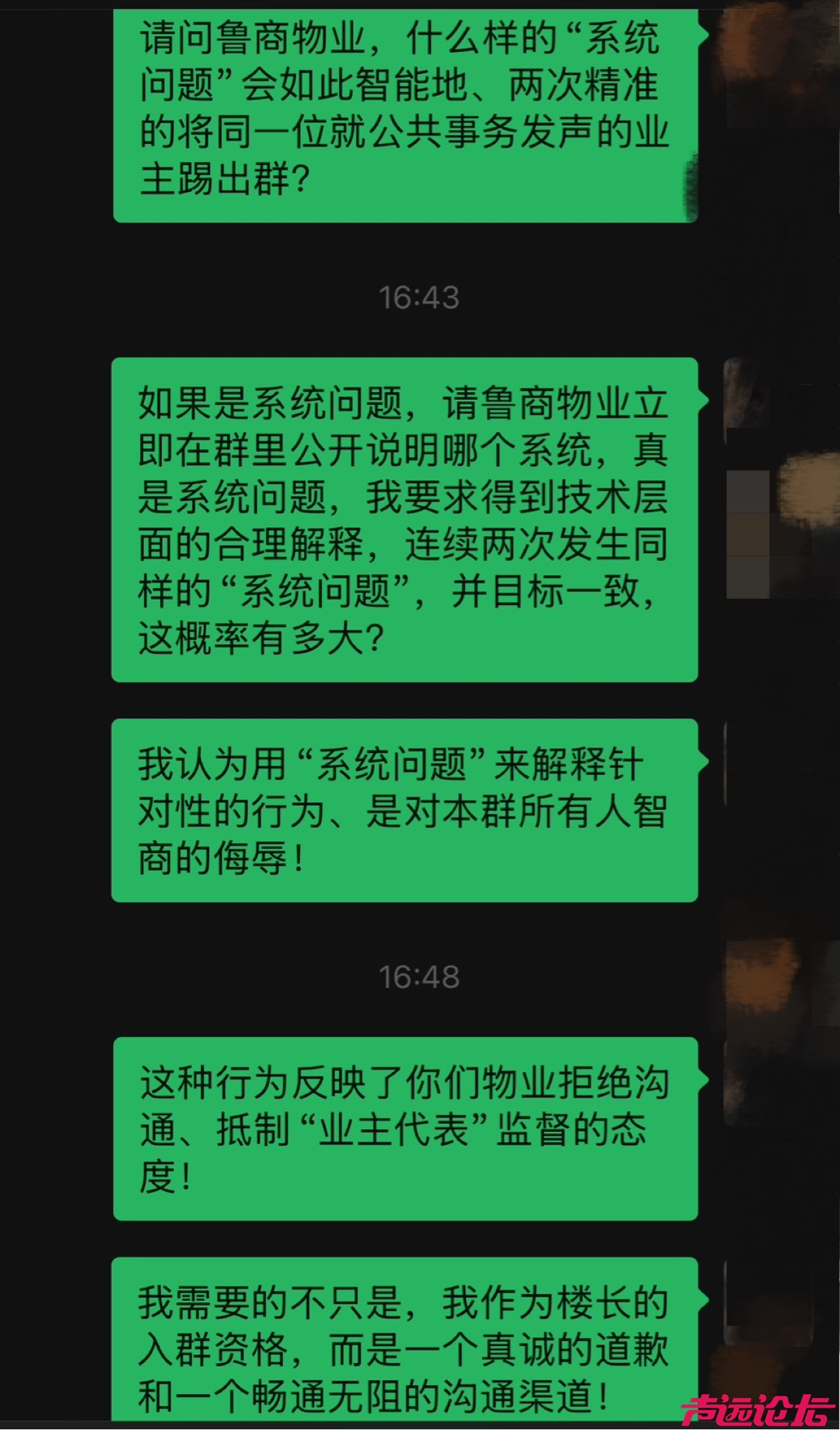Screen dimensions: 840x1430
Task: Tap the 16:48 timestamp
Action: click(420, 976)
